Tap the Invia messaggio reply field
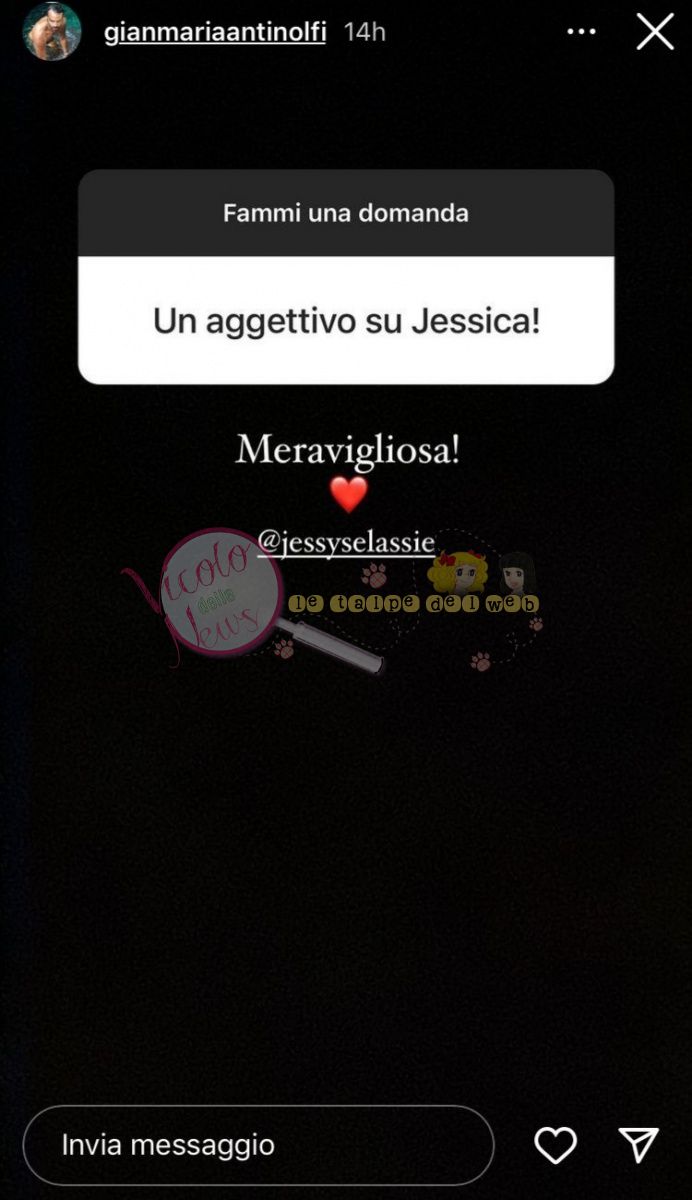Screen dimensions: 692x1200 click(258, 1145)
